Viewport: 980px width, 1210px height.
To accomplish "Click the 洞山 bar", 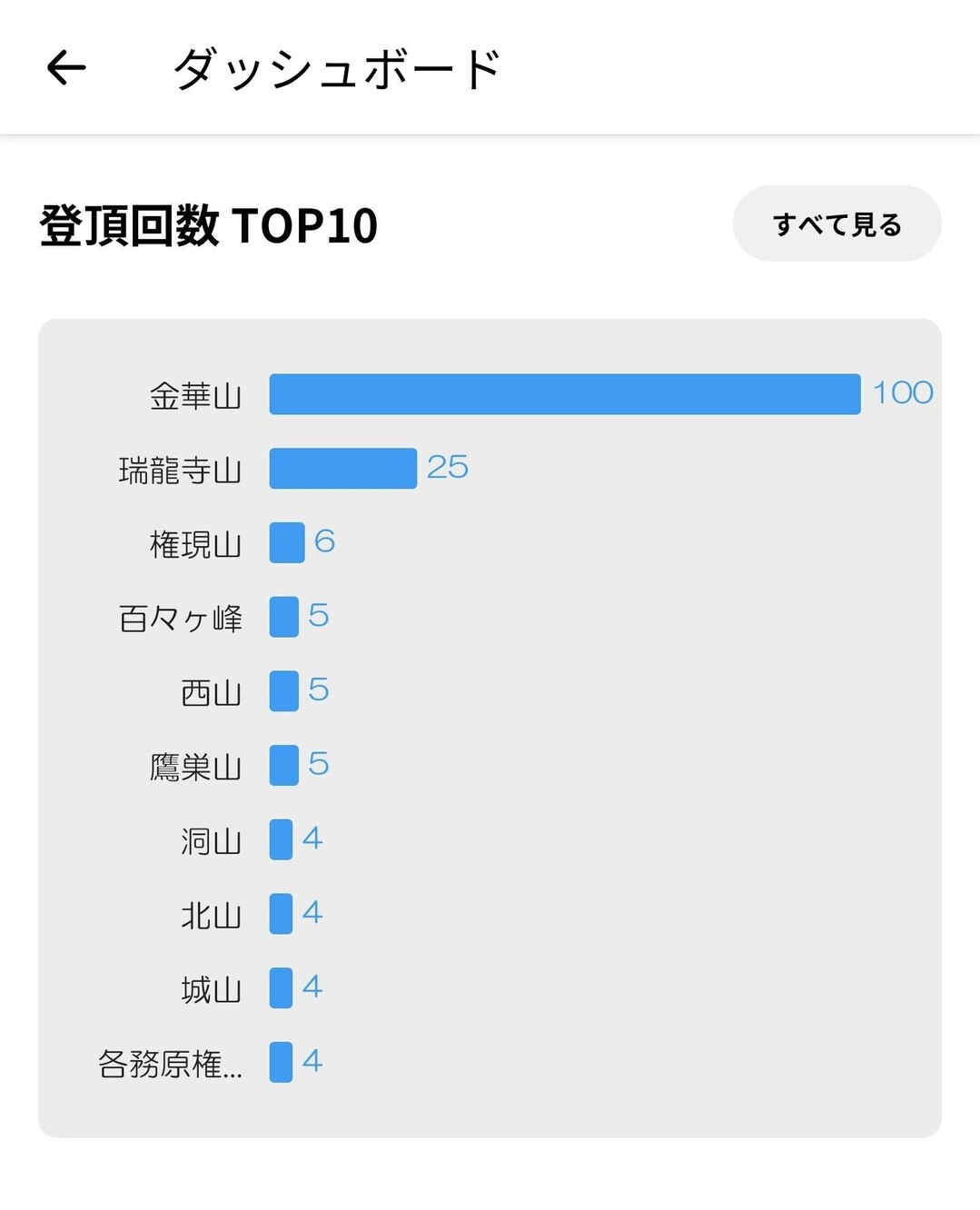I will tap(280, 840).
